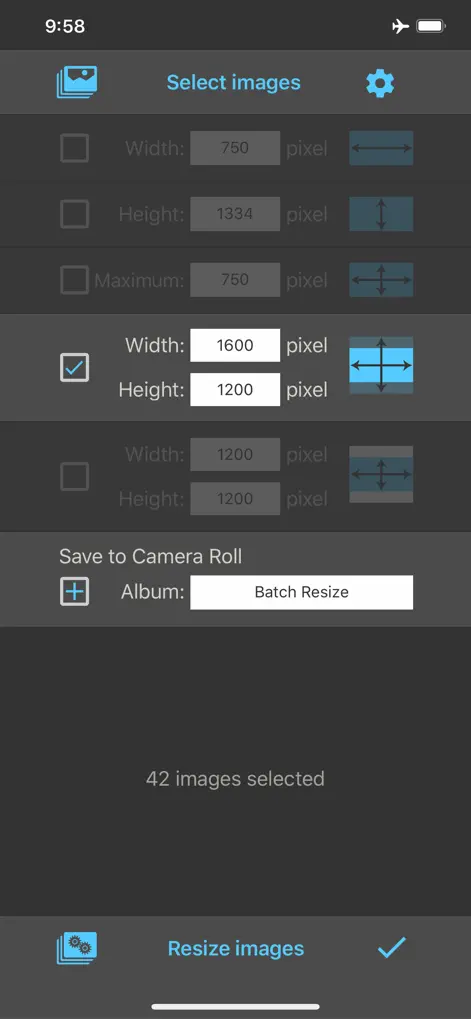471x1019 pixels.
Task: Open the photo library stack icon
Action: 77,82
